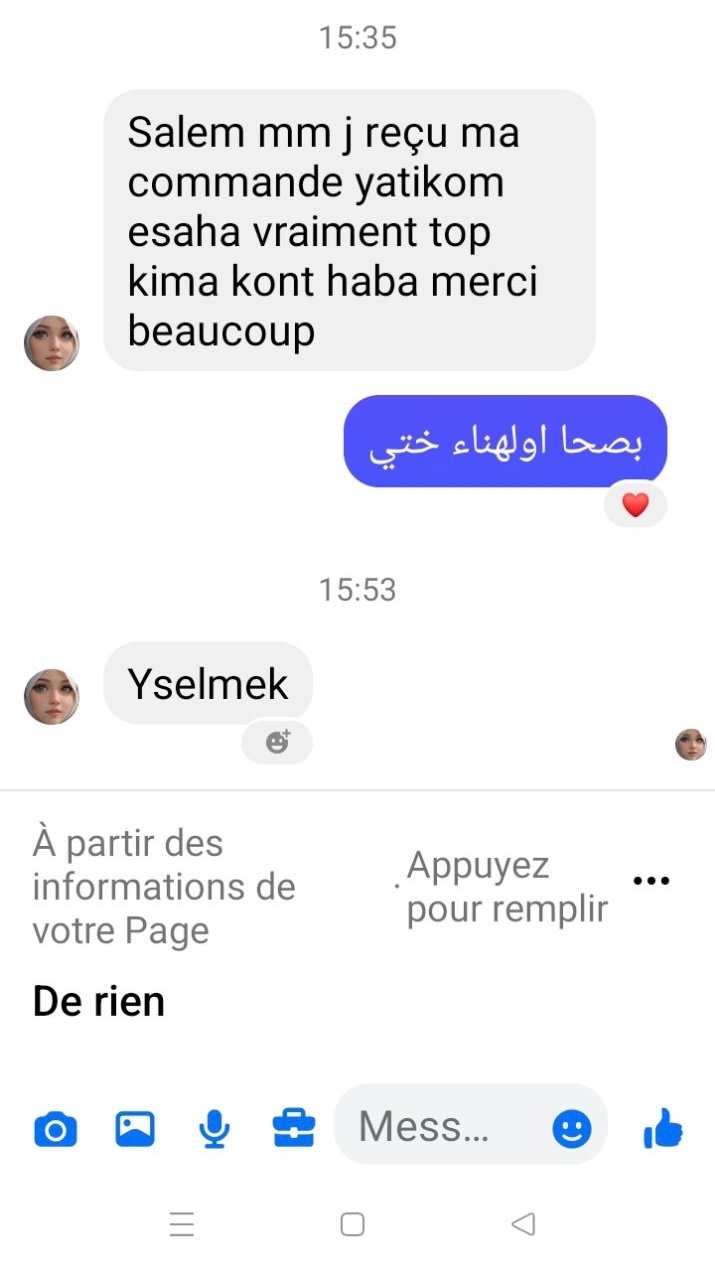This screenshot has height=1268, width=715.
Task: Send a thumbs-up like
Action: tap(663, 1130)
